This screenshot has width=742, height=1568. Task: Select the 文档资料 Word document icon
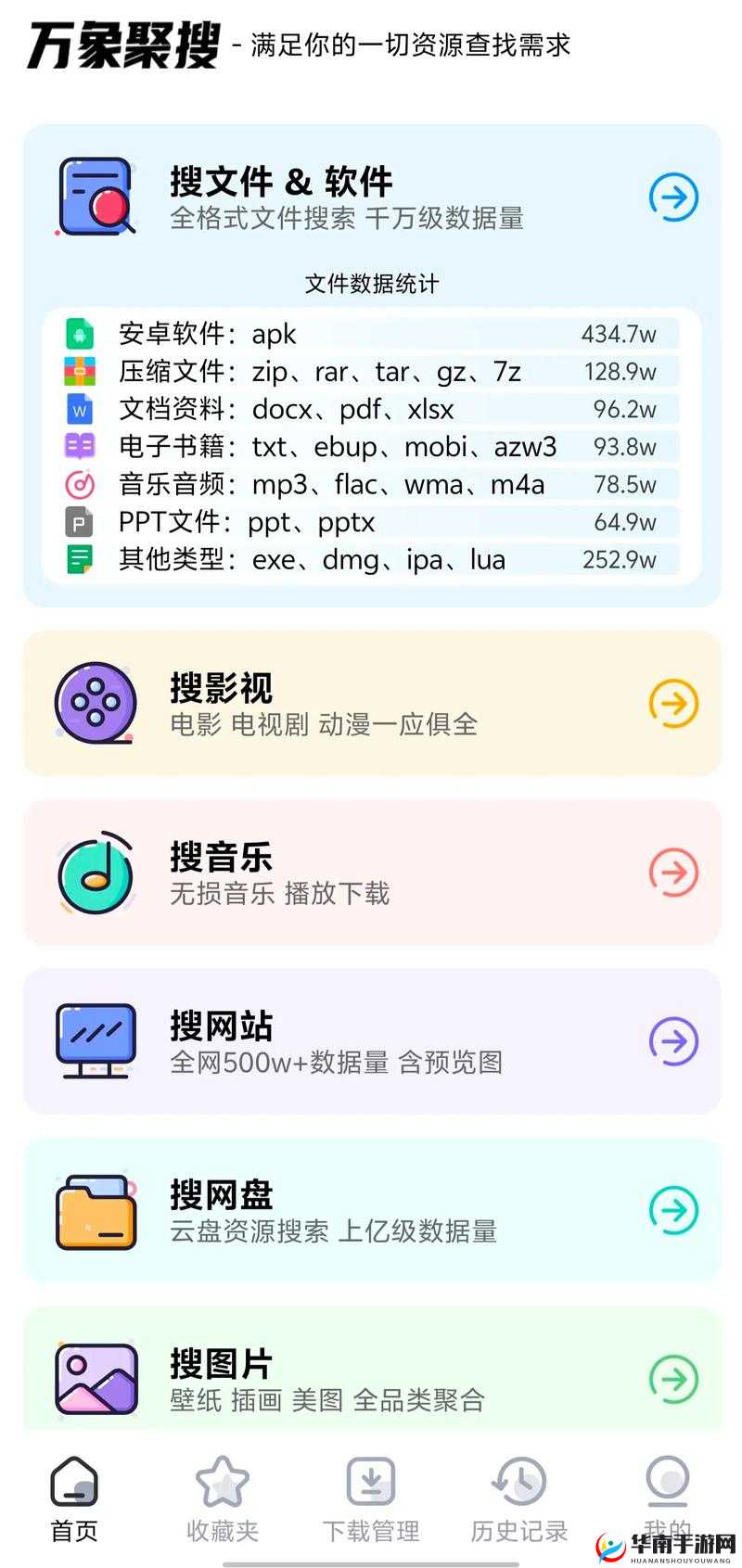(x=79, y=409)
